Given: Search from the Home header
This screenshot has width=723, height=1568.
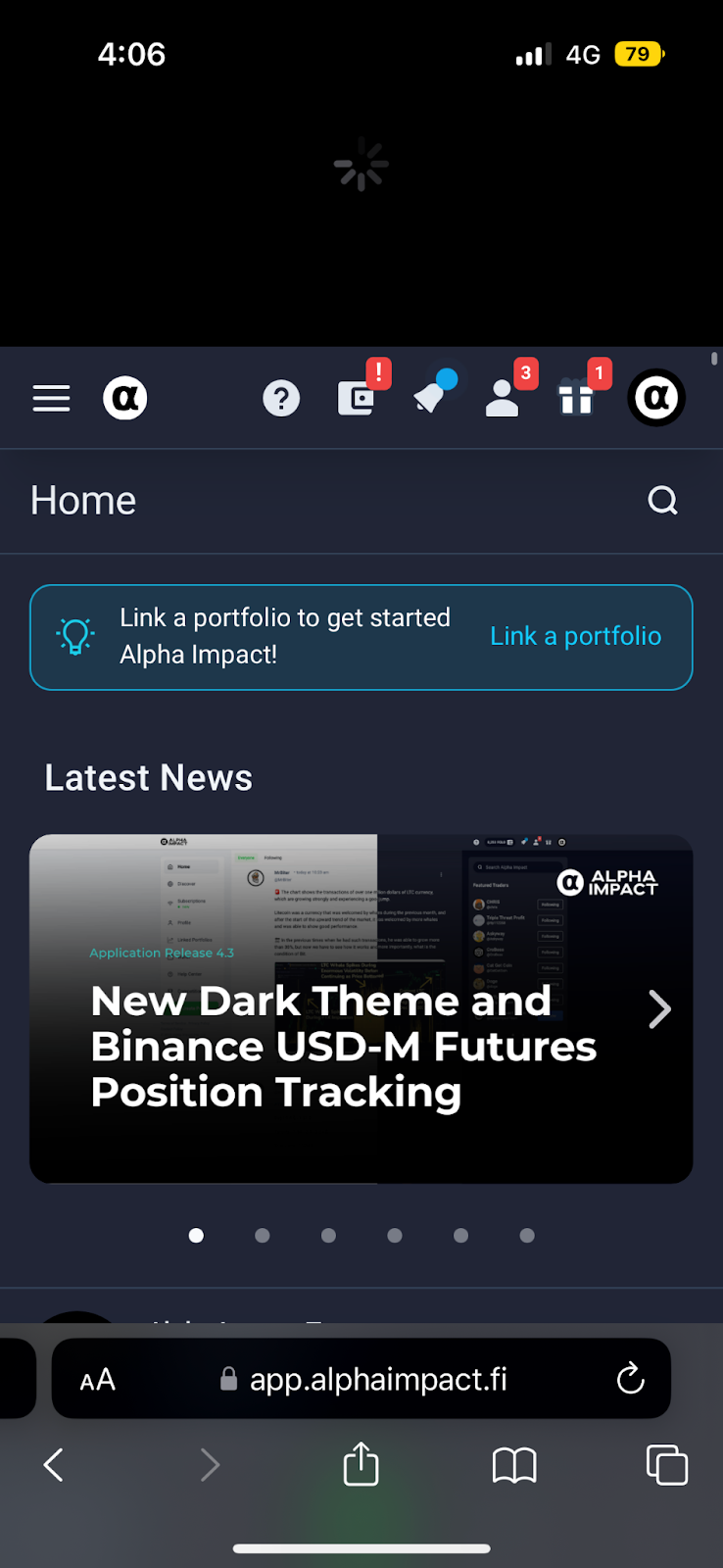Looking at the screenshot, I should pyautogui.click(x=663, y=501).
